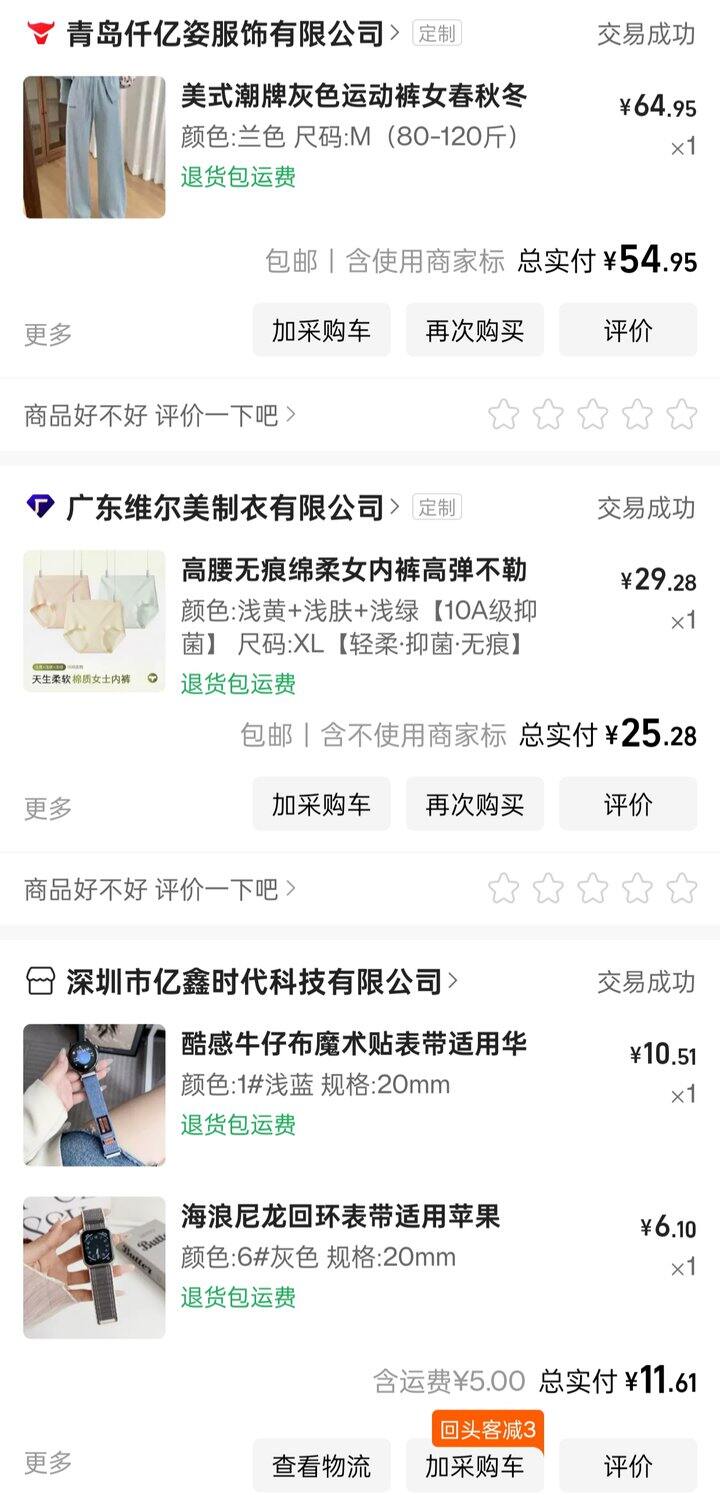Viewport: 720px width, 1495px height.
Task: Open 青岛仟亿姿服饰有限公司 store page
Action: pyautogui.click(x=225, y=34)
